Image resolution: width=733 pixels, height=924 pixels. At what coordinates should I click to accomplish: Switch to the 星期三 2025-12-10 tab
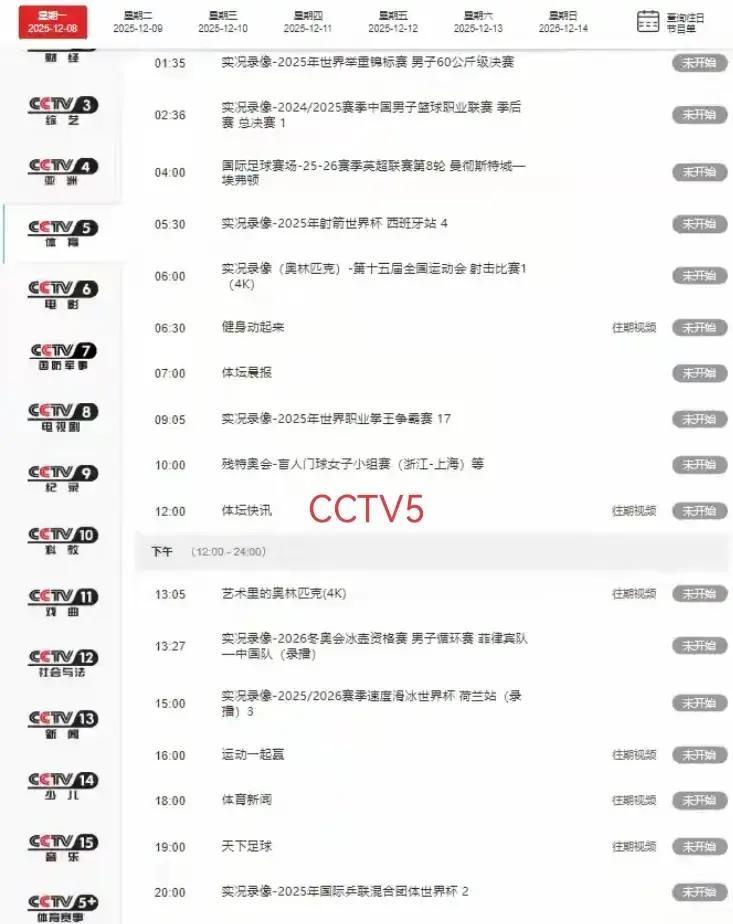click(223, 21)
